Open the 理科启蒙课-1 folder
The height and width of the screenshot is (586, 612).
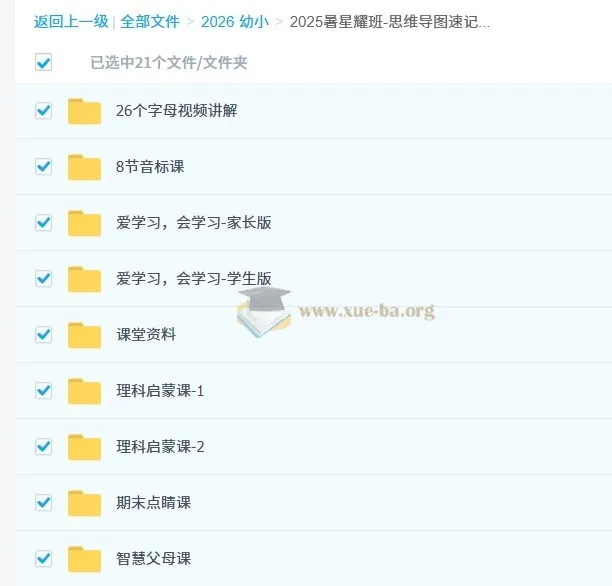tap(160, 391)
